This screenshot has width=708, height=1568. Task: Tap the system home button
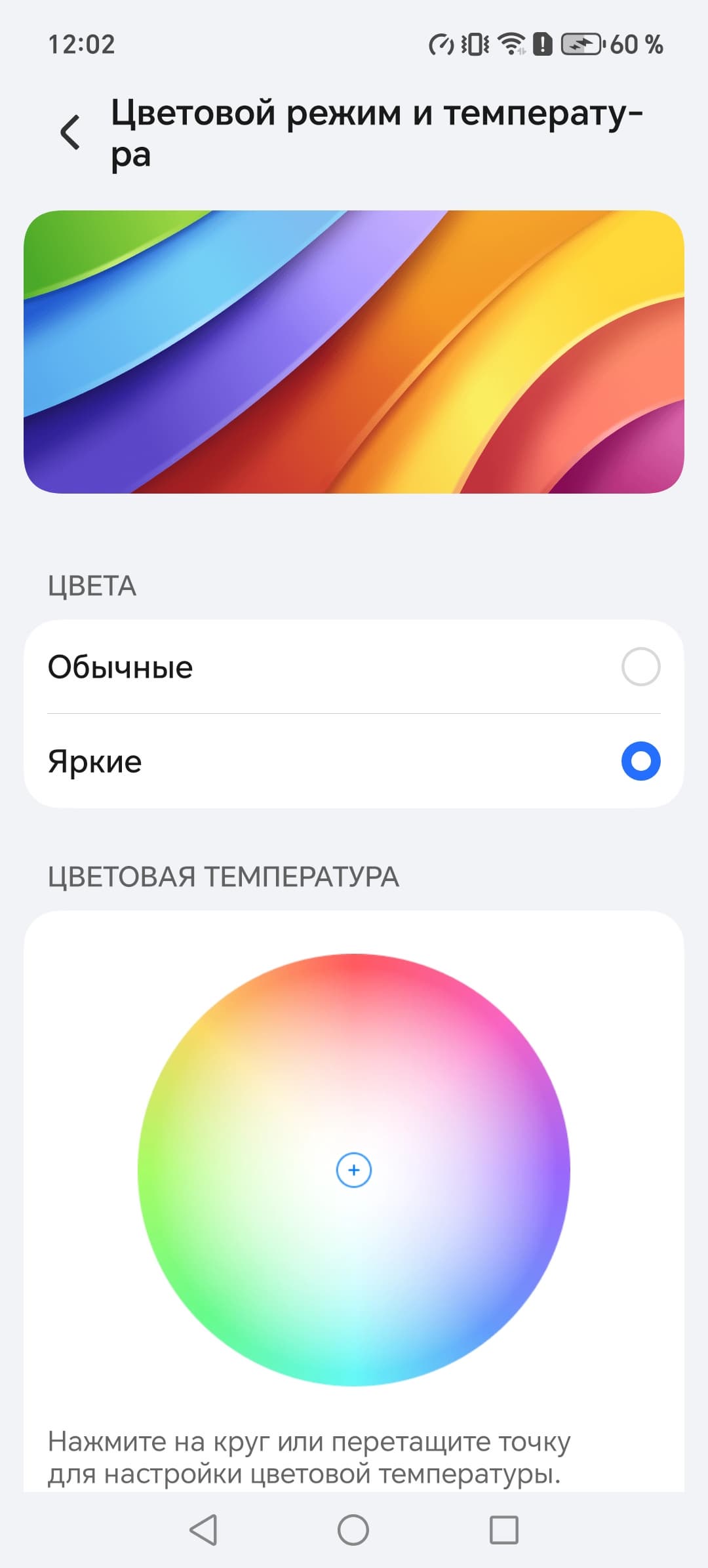point(353,1530)
